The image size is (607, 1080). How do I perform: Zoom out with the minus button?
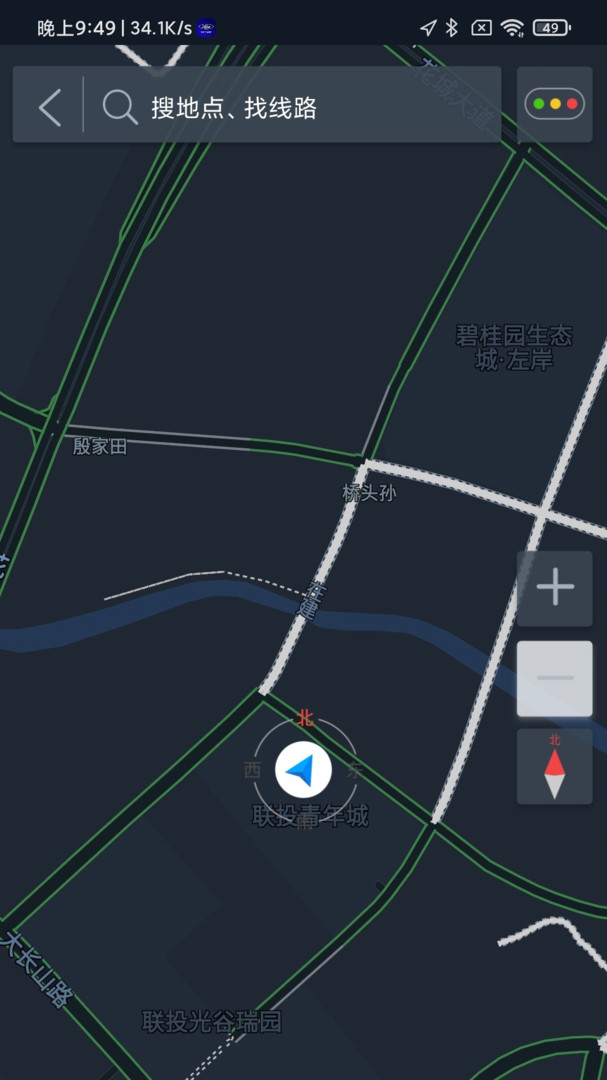(x=555, y=678)
